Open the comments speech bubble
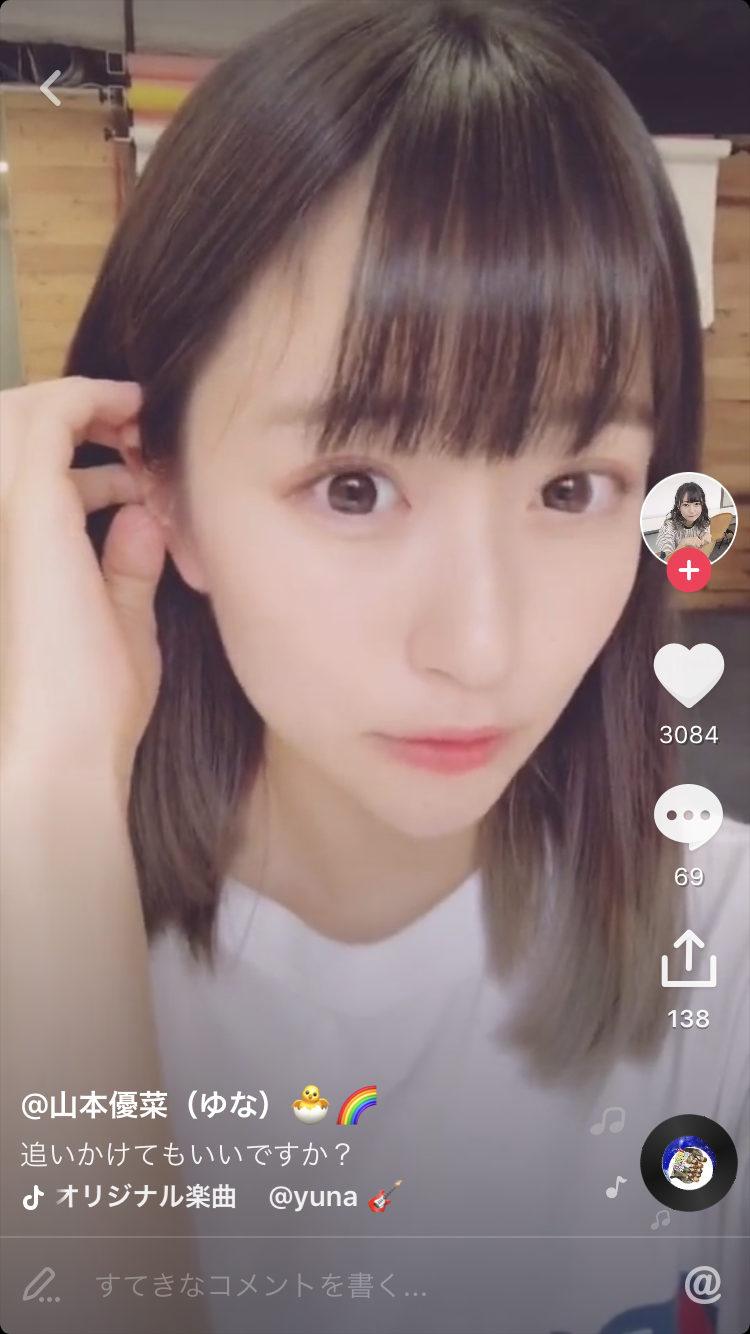Viewport: 750px width, 1334px height. point(689,818)
